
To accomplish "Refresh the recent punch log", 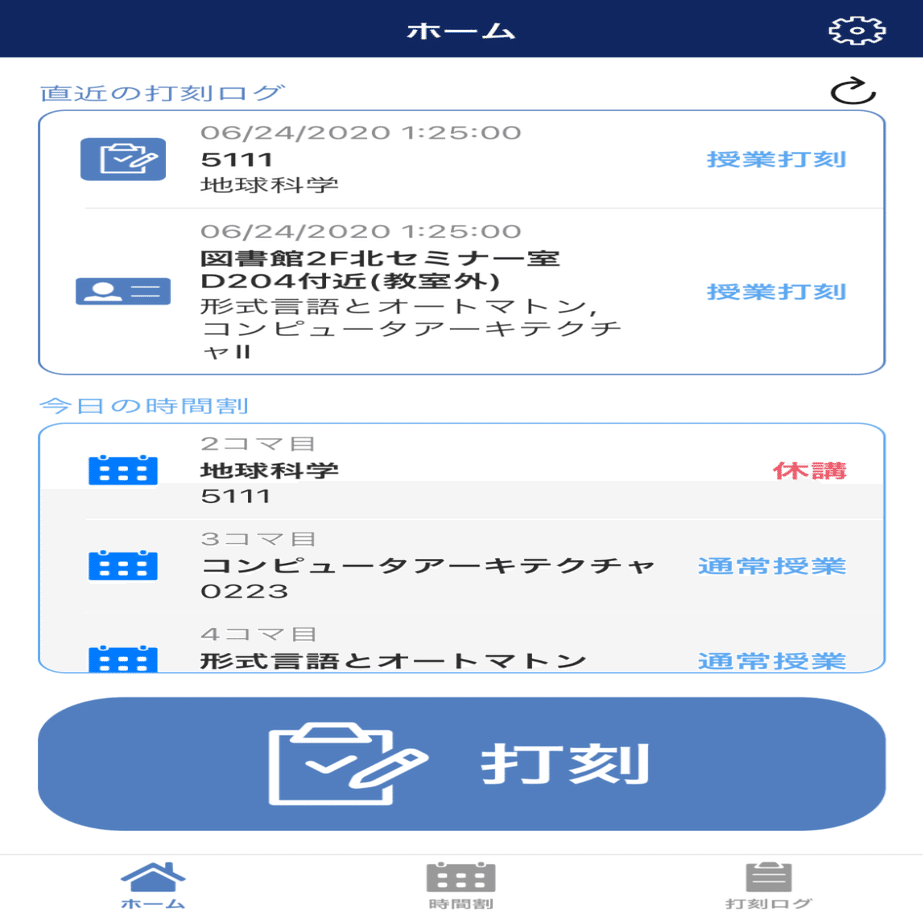I will tap(853, 91).
